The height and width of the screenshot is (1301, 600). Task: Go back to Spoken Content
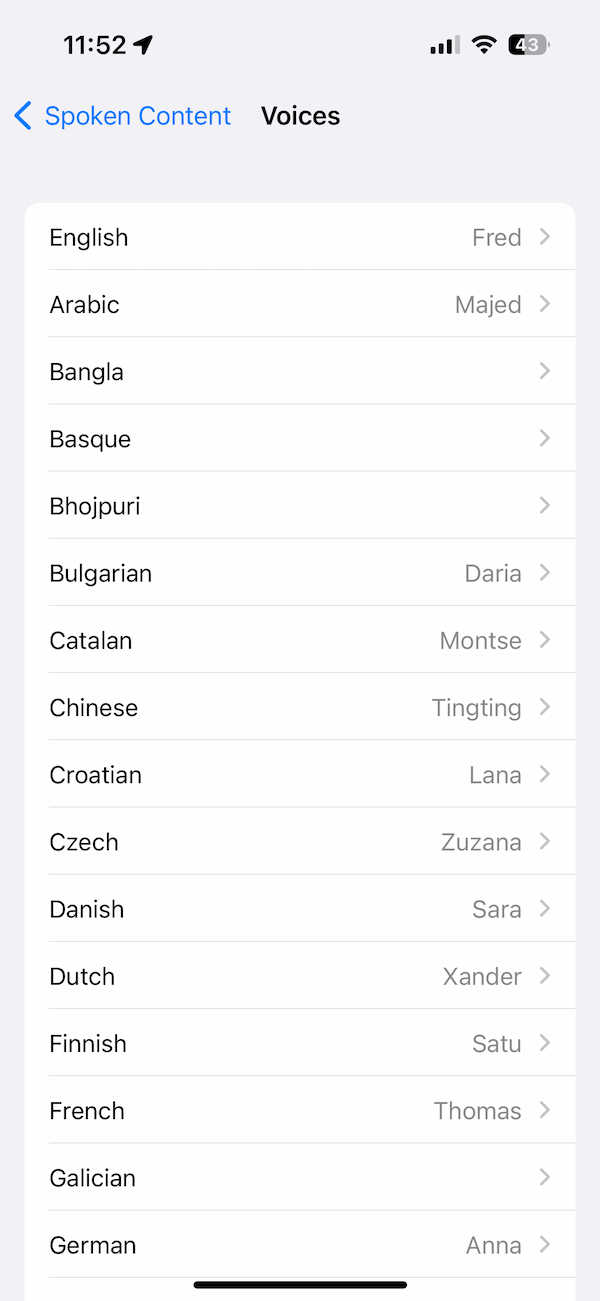122,116
